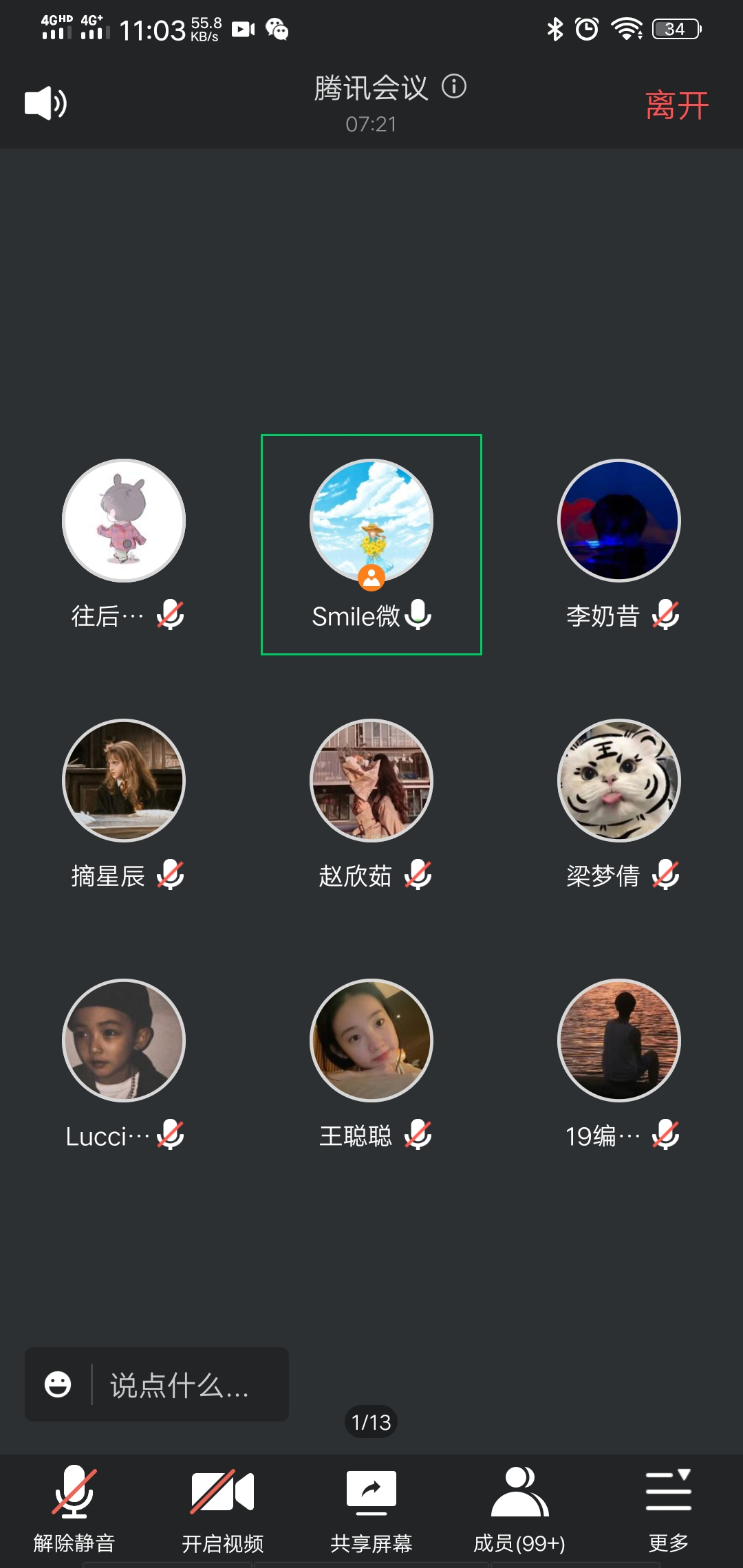743x1568 pixels.
Task: Select participant 王聪聪 tile
Action: pos(371,1063)
